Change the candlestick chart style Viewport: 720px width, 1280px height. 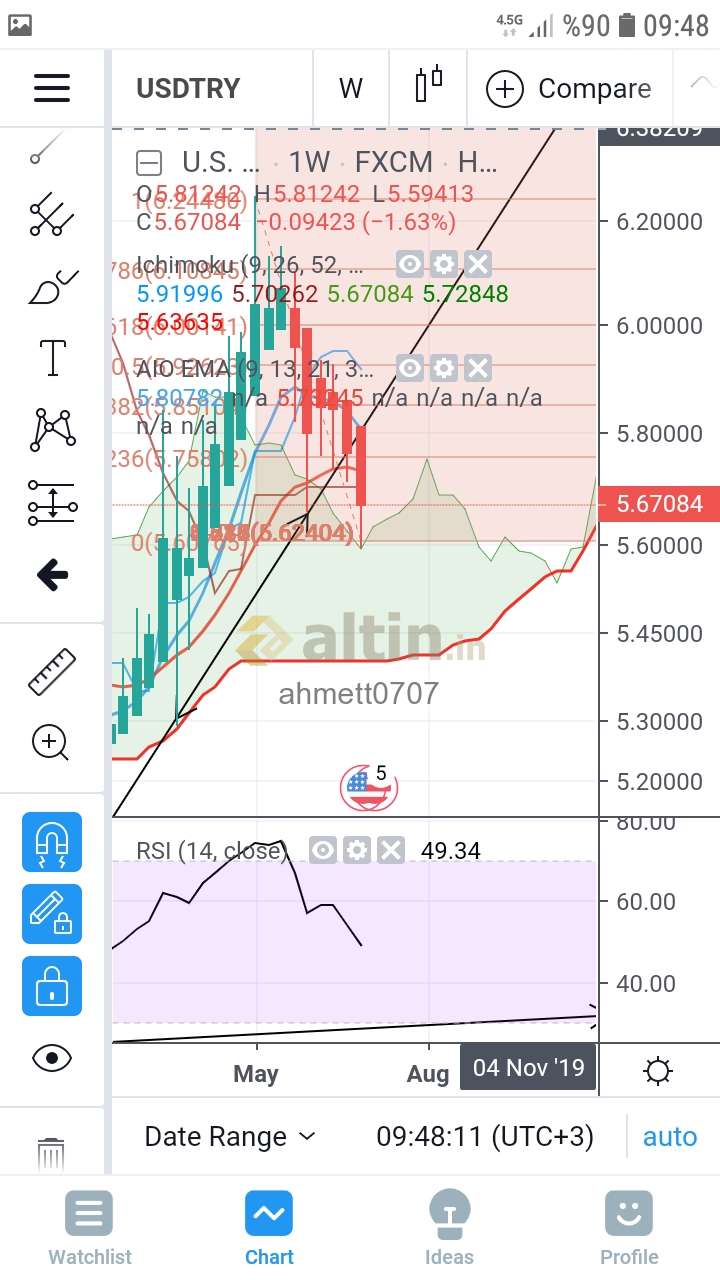coord(428,86)
